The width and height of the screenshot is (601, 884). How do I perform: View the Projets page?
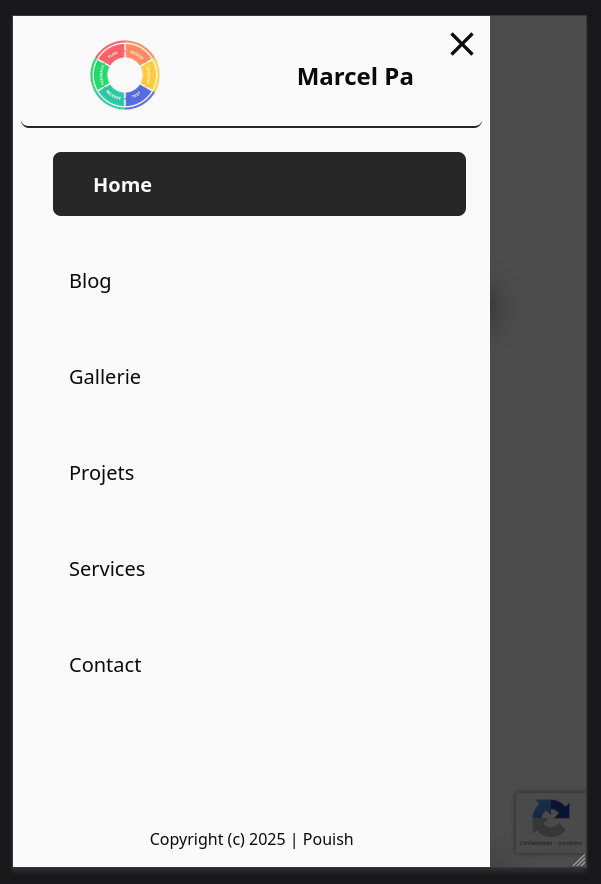point(101,473)
